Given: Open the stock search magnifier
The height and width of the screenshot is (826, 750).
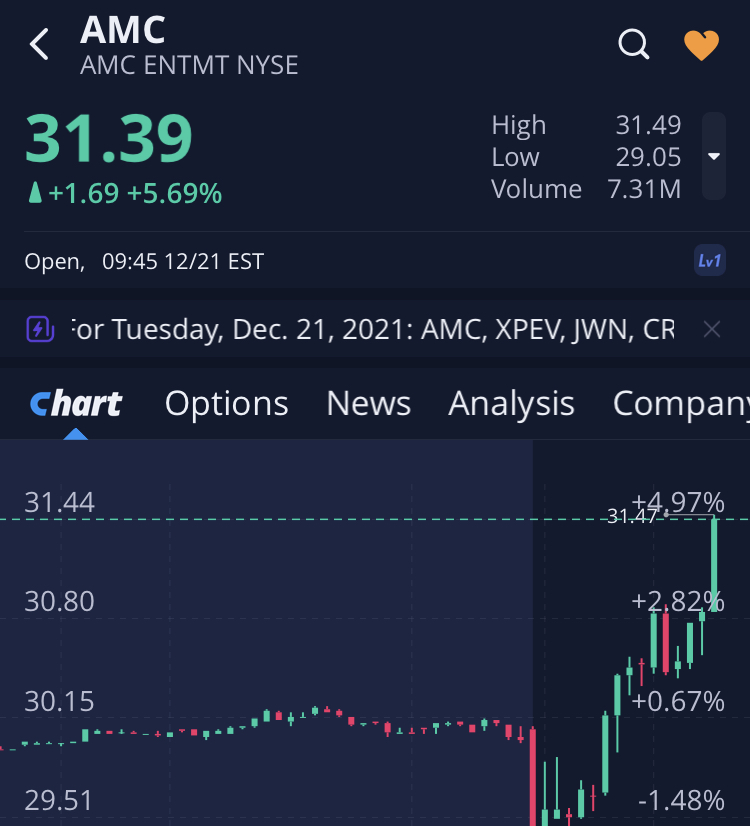Looking at the screenshot, I should coord(634,44).
